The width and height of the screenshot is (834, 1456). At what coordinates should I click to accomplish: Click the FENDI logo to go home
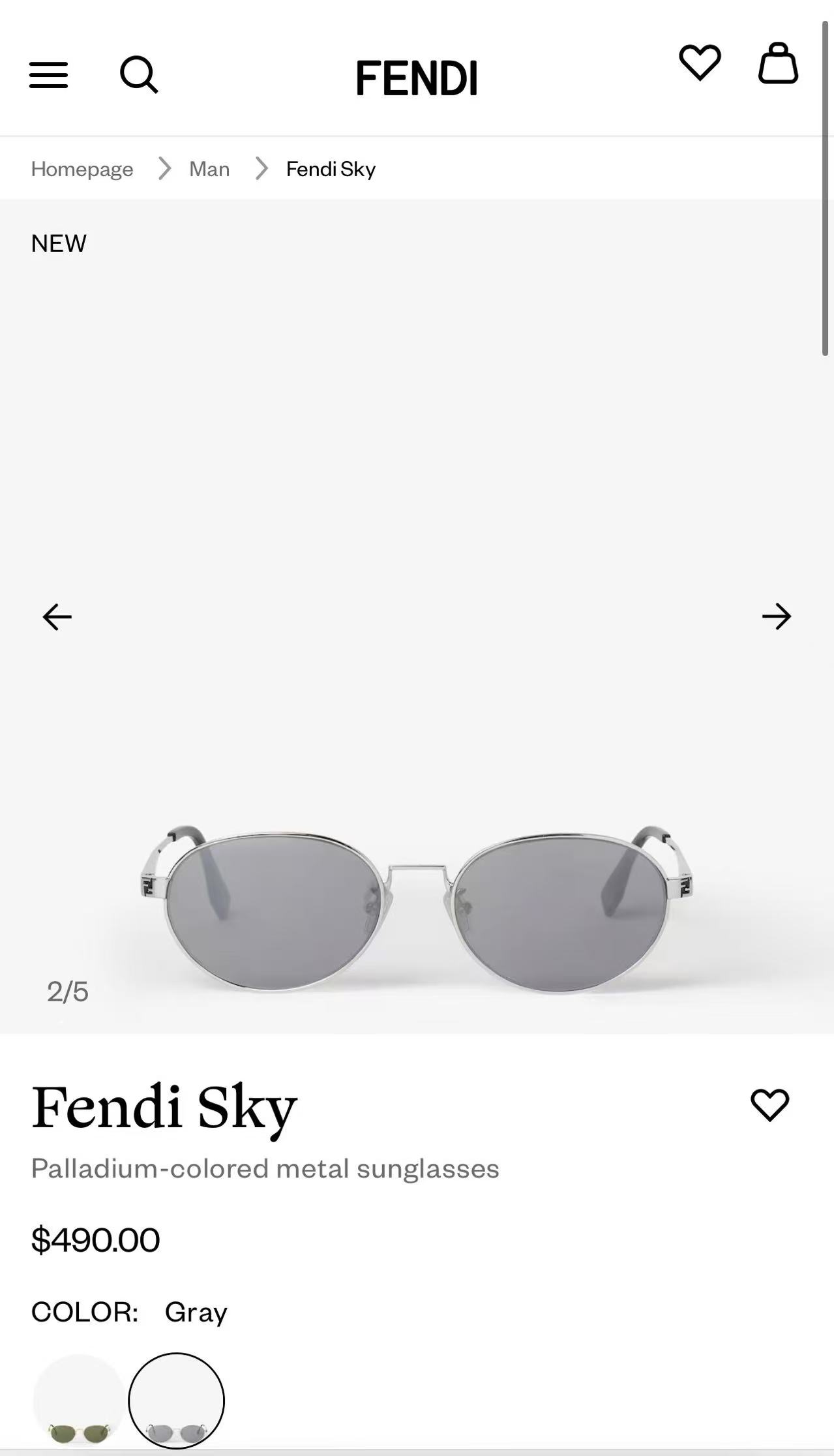pyautogui.click(x=417, y=77)
